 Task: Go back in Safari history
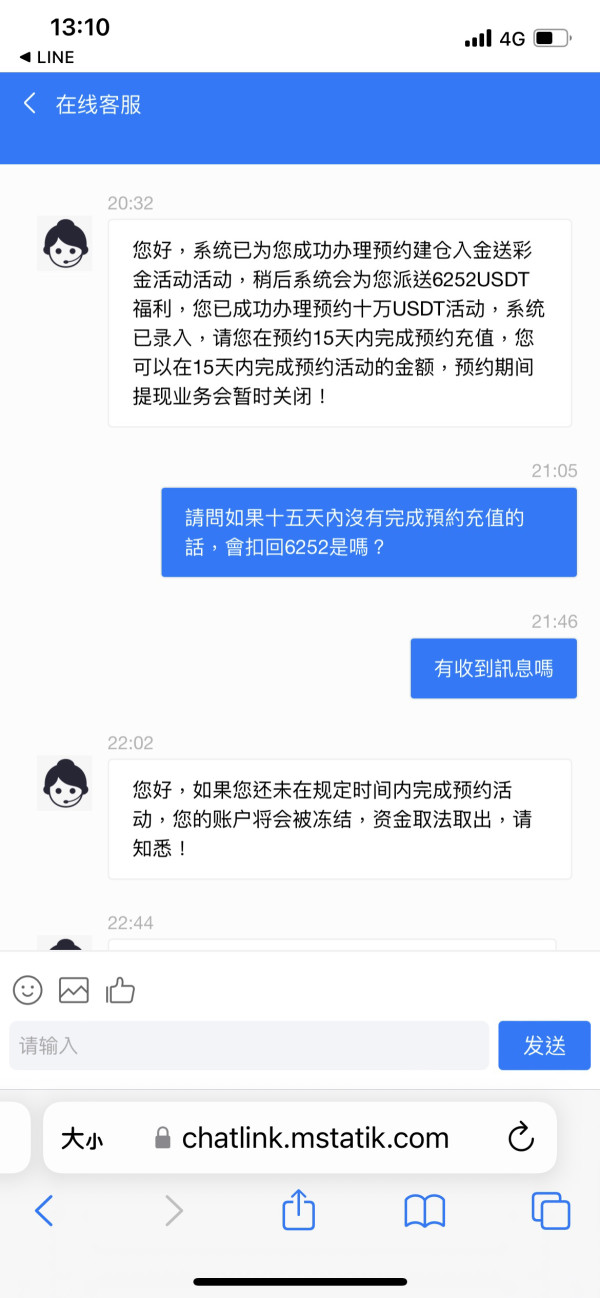tap(44, 1211)
